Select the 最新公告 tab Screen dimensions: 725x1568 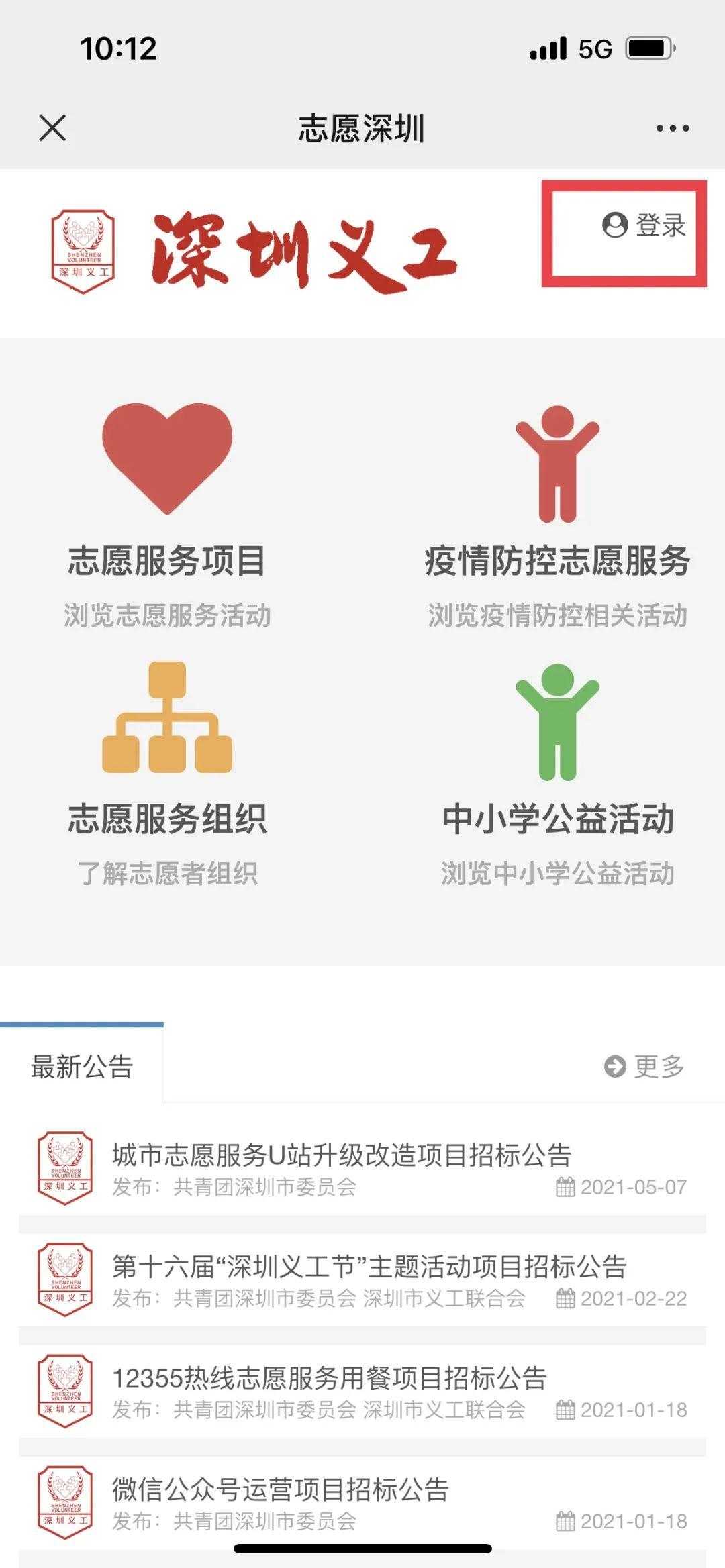pyautogui.click(x=82, y=1066)
